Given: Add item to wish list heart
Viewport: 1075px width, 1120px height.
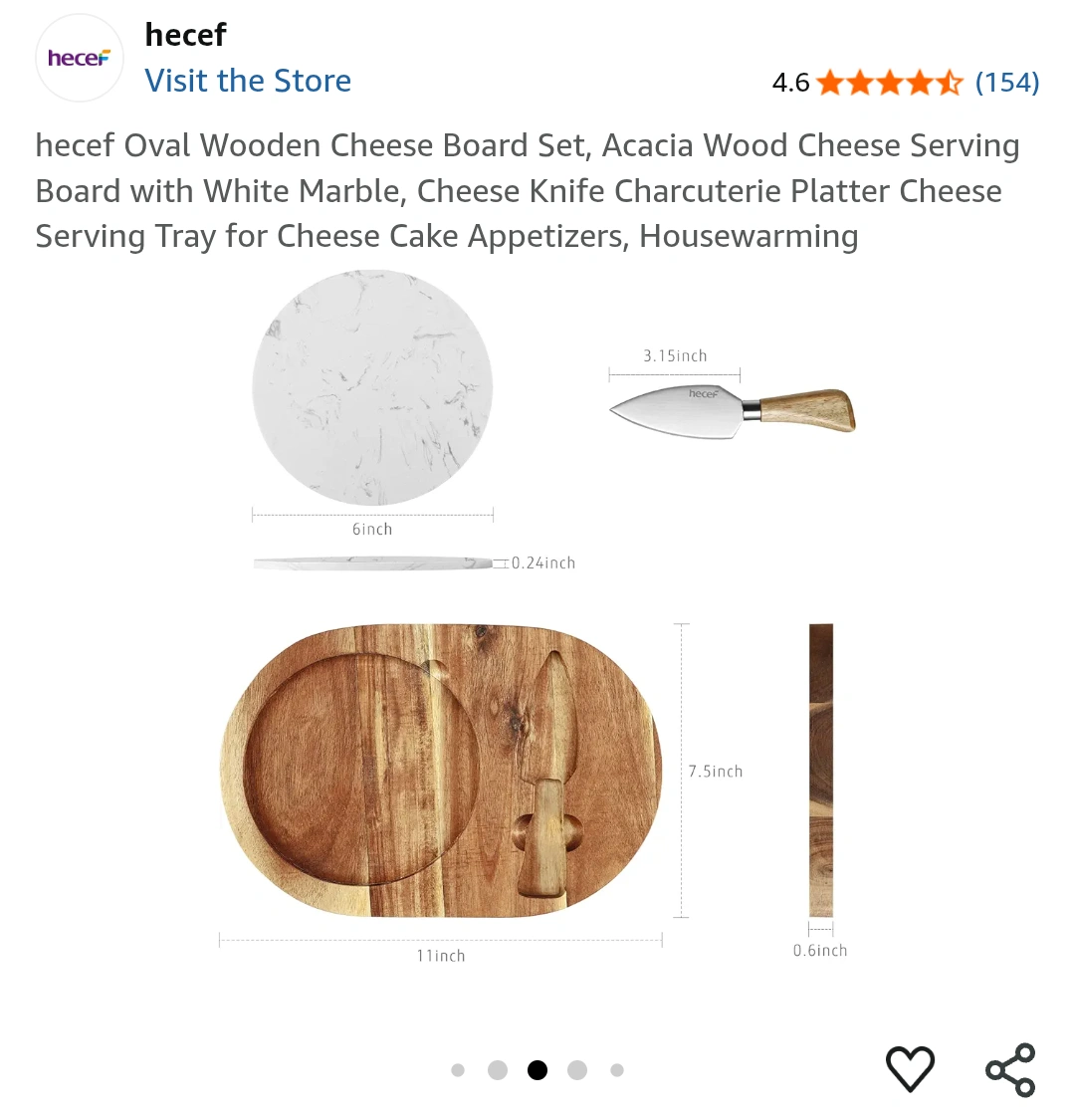Looking at the screenshot, I should click(910, 1069).
